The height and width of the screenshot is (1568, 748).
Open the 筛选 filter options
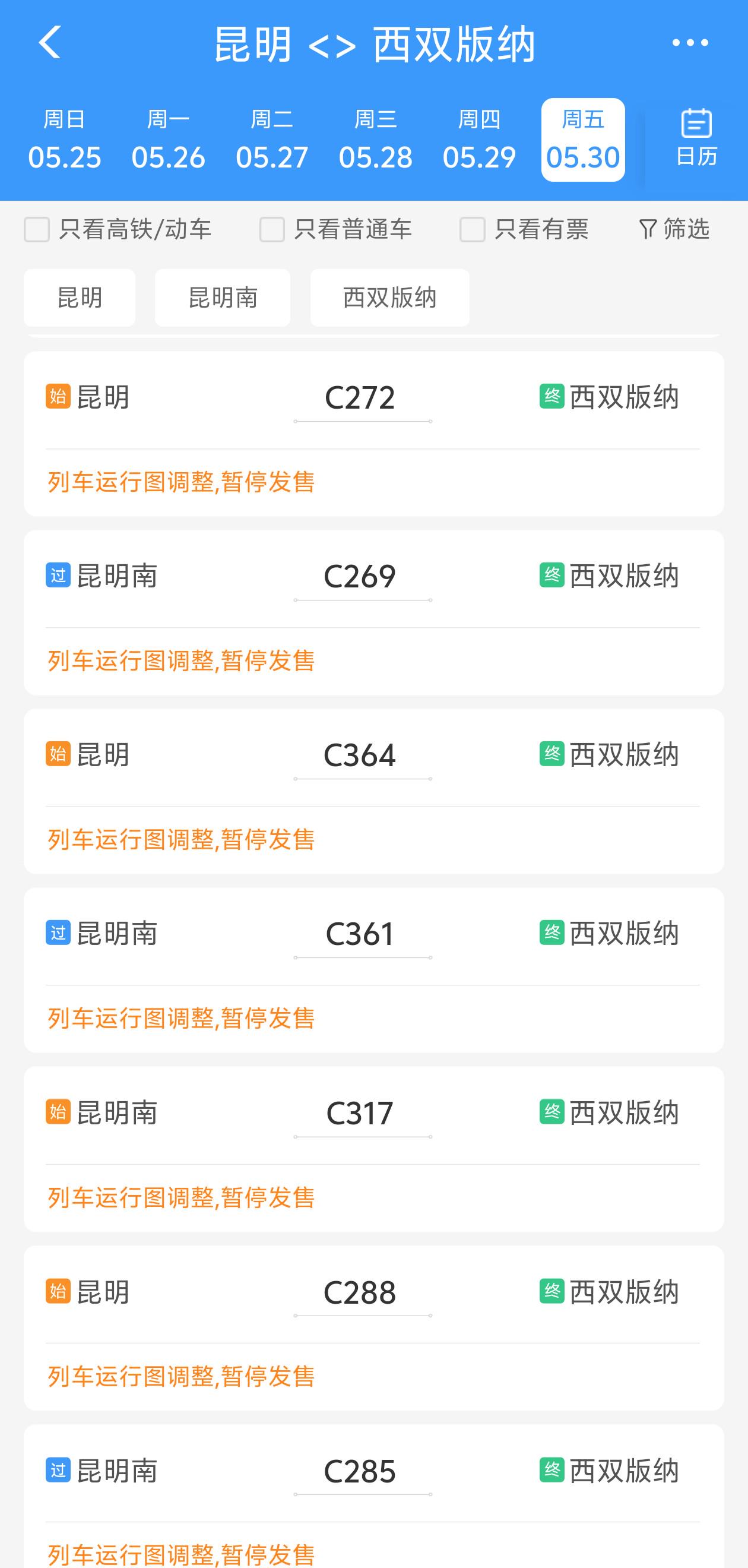674,229
